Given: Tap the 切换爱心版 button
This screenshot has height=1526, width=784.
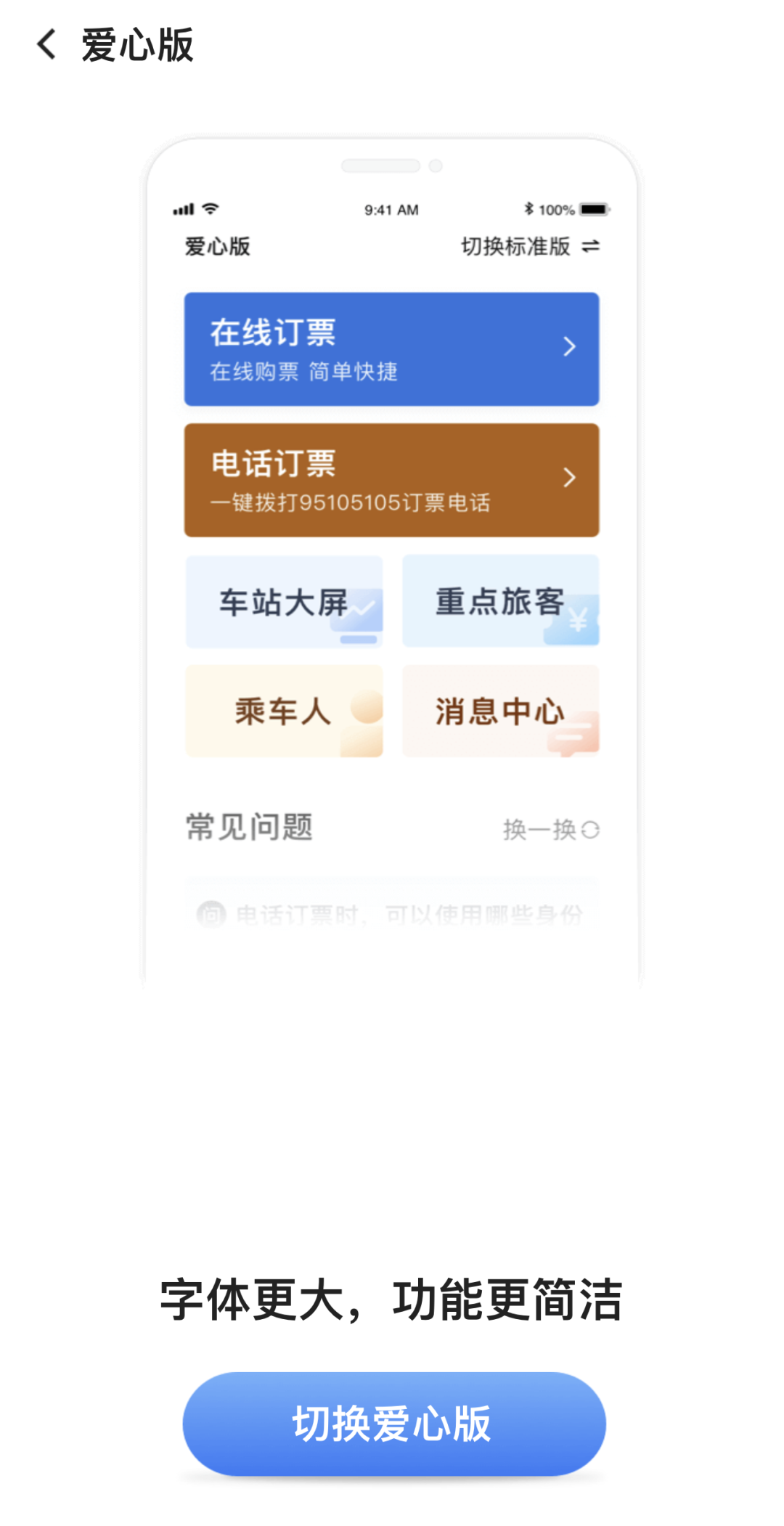Looking at the screenshot, I should [x=393, y=1423].
